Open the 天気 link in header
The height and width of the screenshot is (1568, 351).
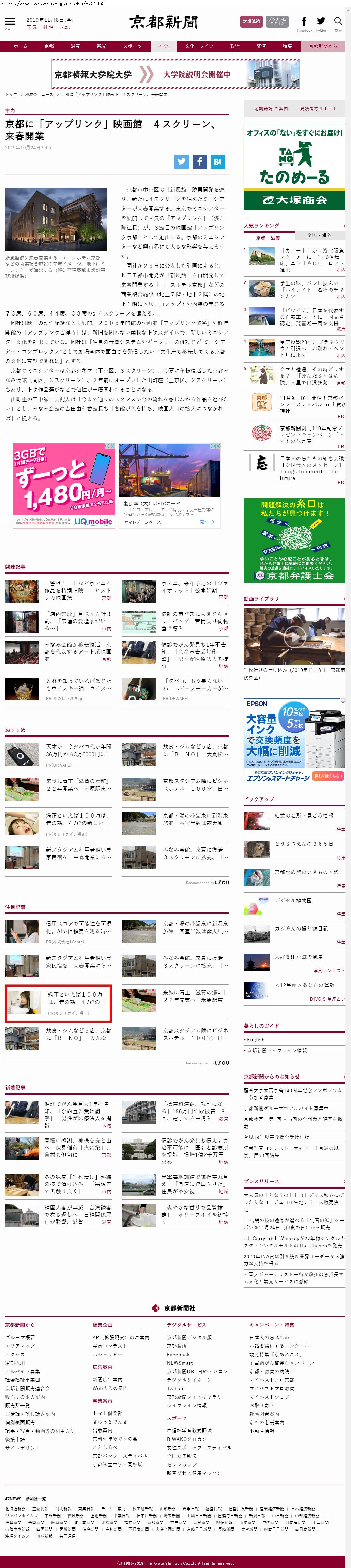(x=32, y=27)
